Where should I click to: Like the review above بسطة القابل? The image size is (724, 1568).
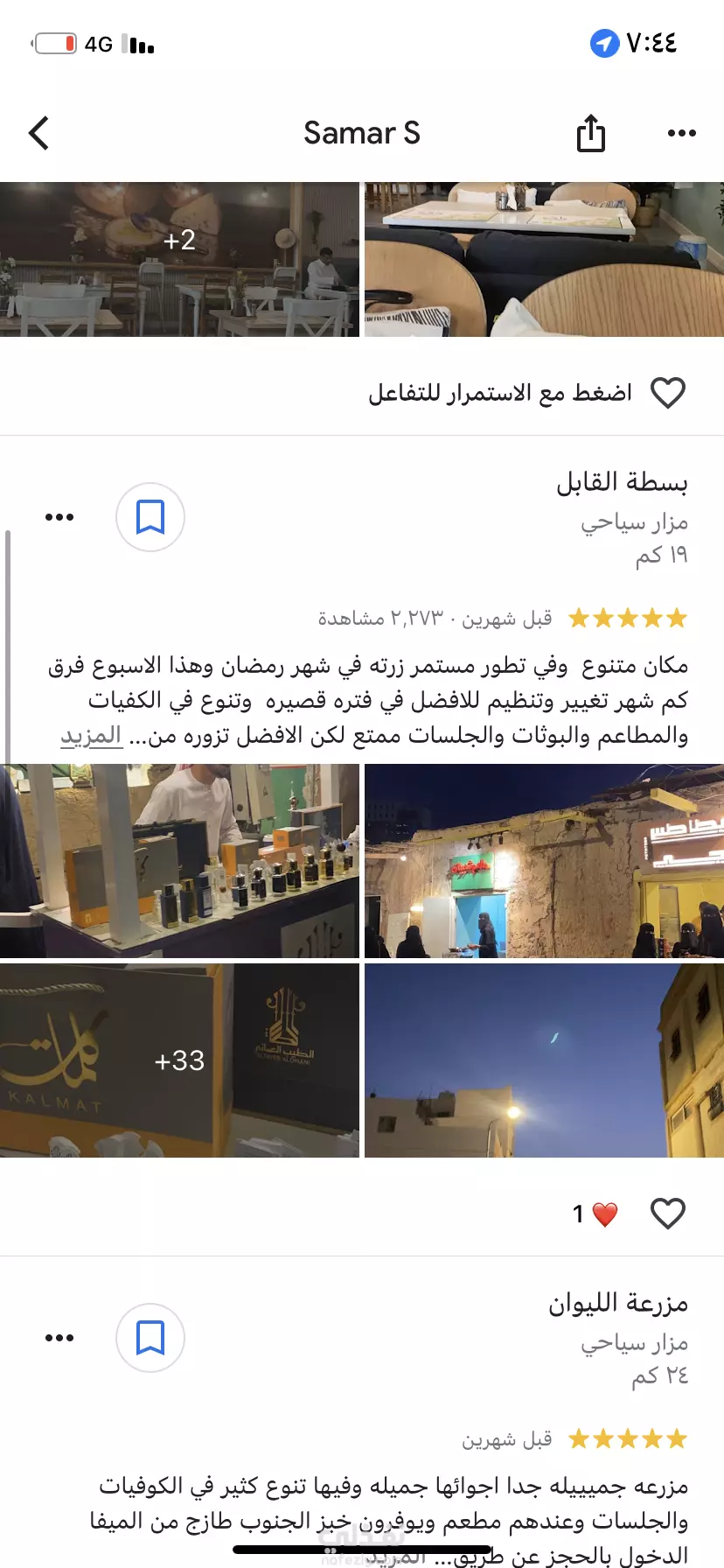668,393
